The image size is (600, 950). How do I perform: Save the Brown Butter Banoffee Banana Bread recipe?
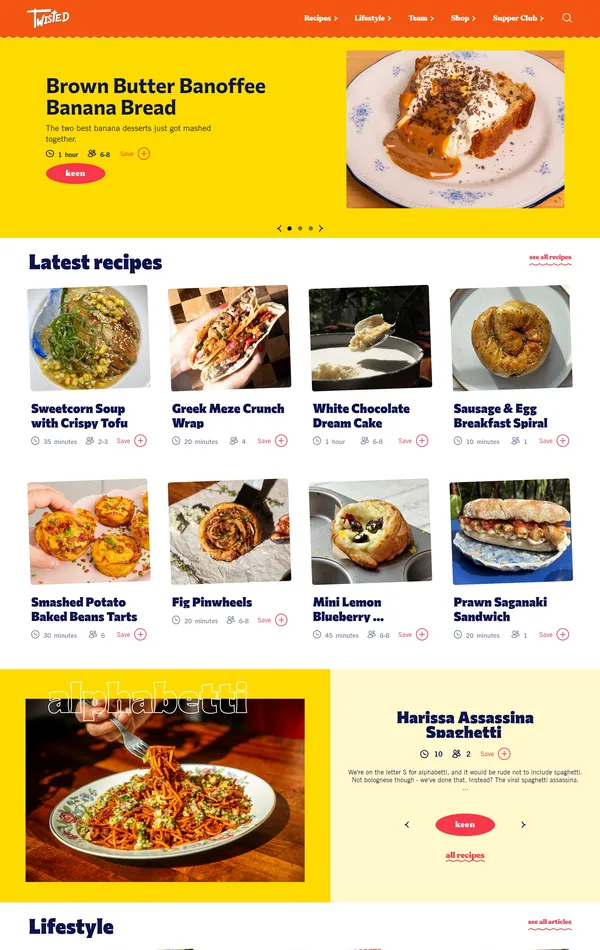tap(144, 154)
